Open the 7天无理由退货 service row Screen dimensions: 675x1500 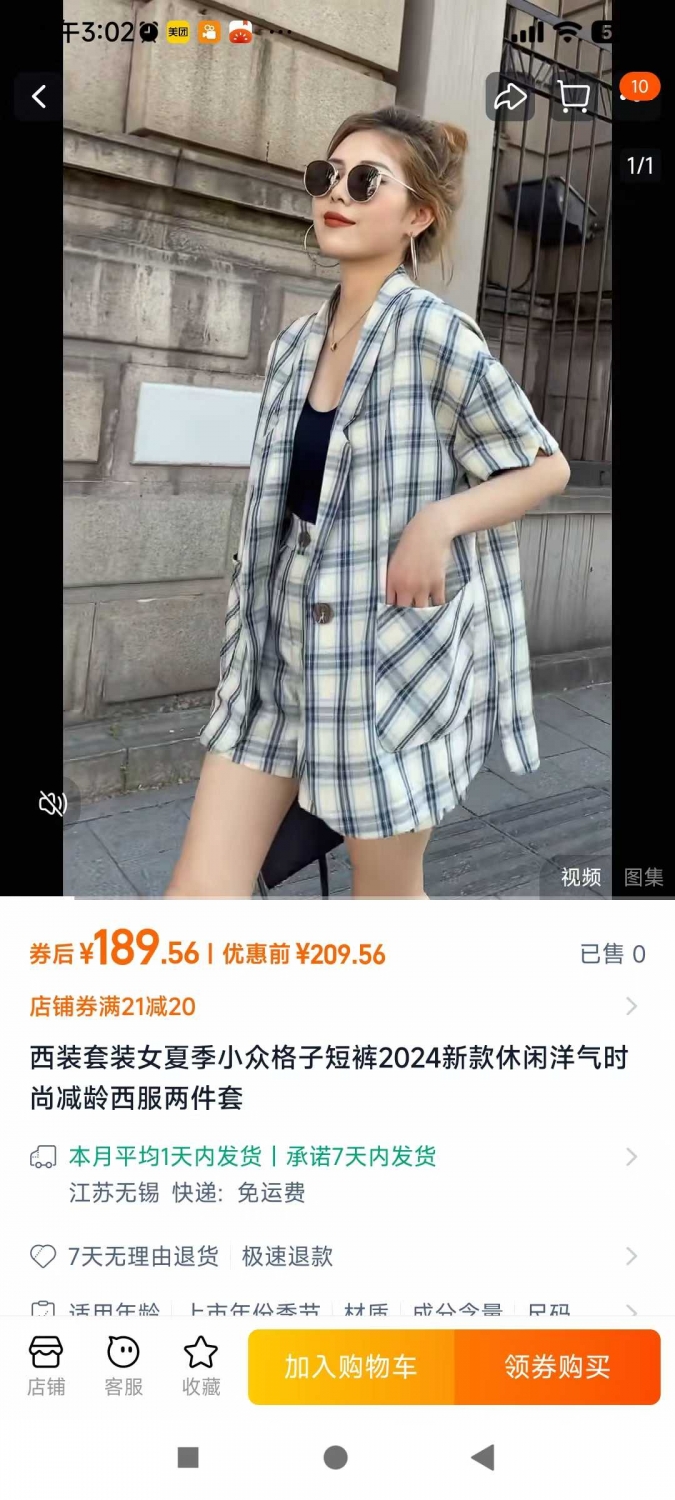pyautogui.click(x=337, y=1256)
